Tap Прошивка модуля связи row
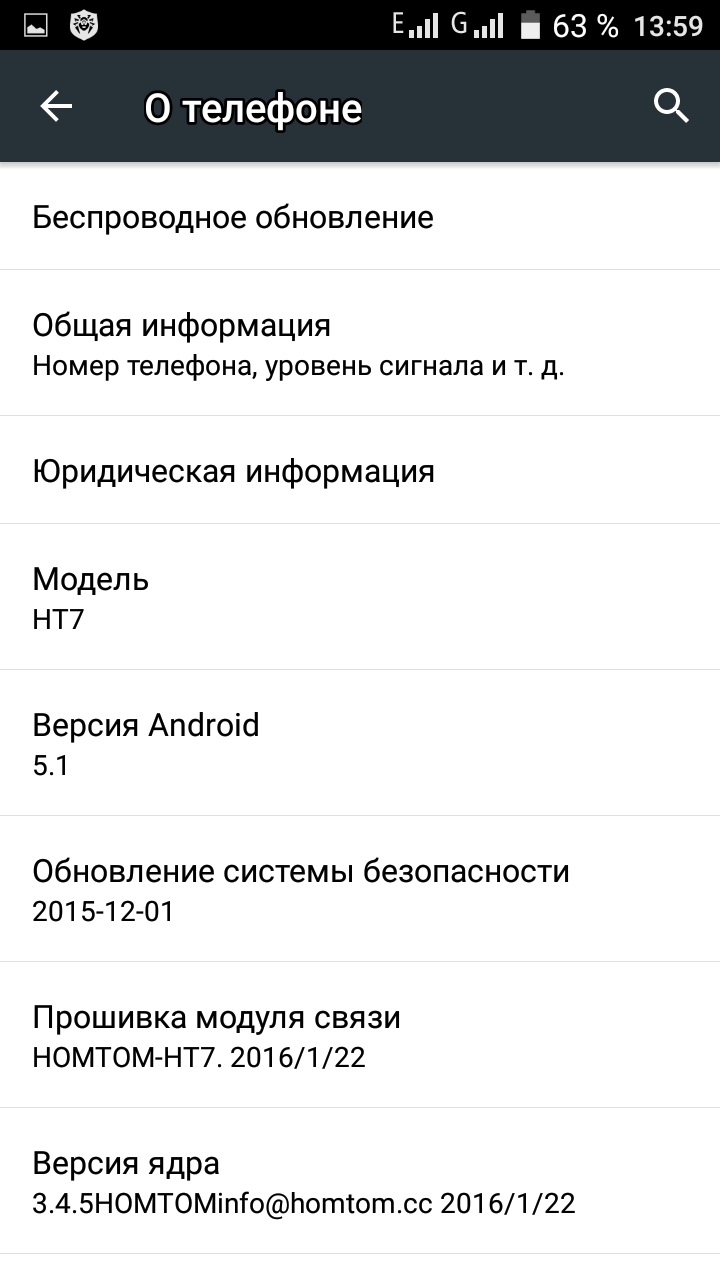Screen dimensions: 720x1280 360,1035
